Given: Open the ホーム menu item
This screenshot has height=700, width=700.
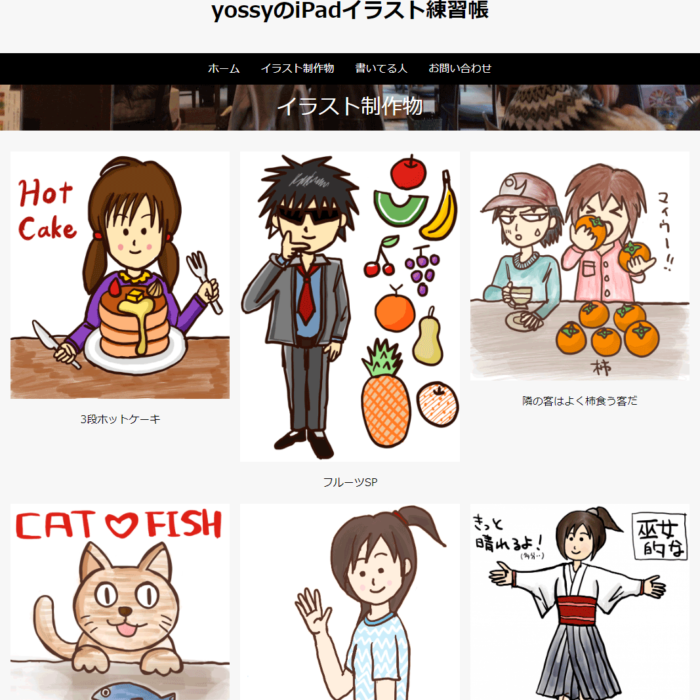Looking at the screenshot, I should [x=223, y=68].
